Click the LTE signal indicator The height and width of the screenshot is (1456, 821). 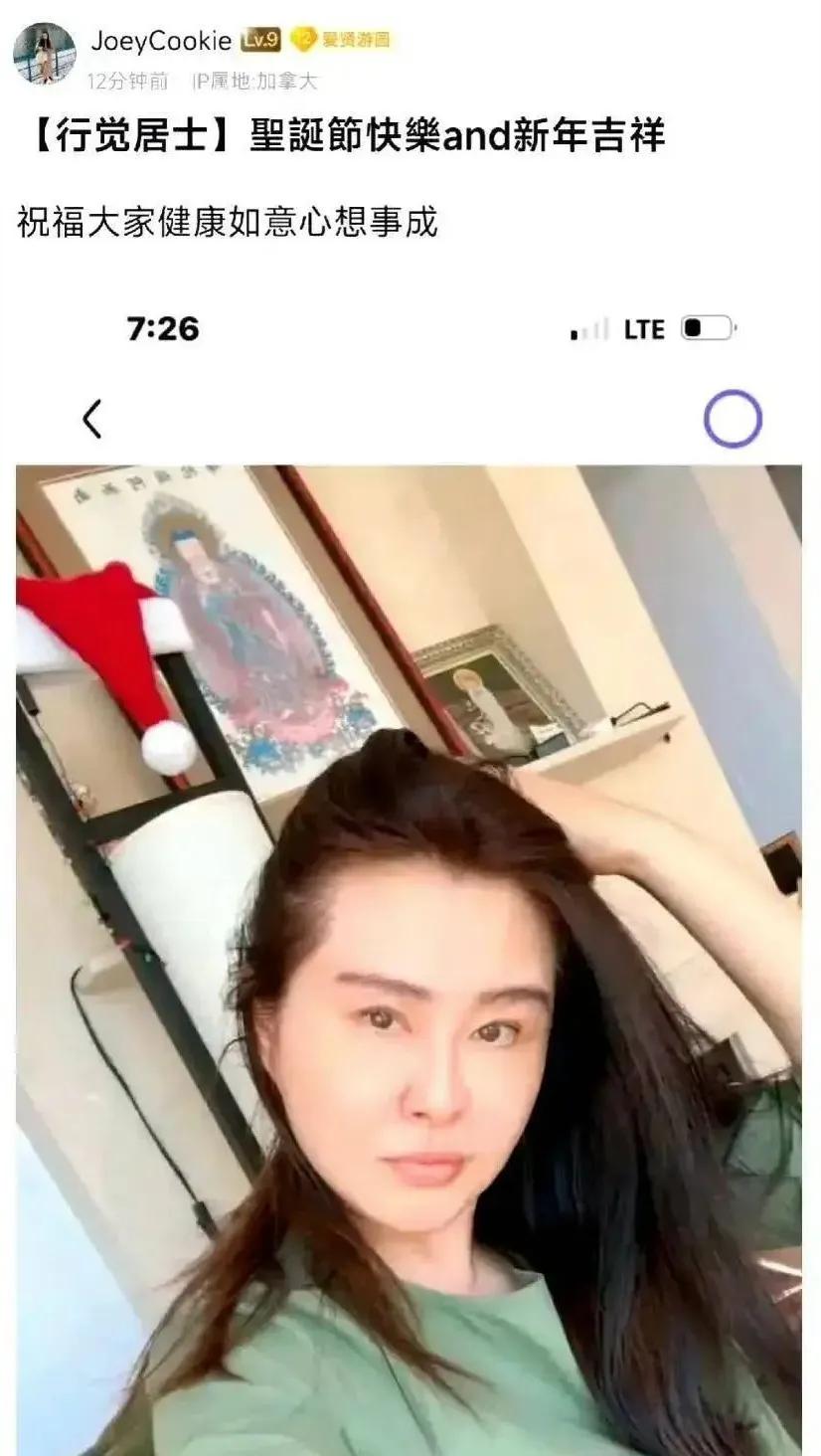[644, 328]
